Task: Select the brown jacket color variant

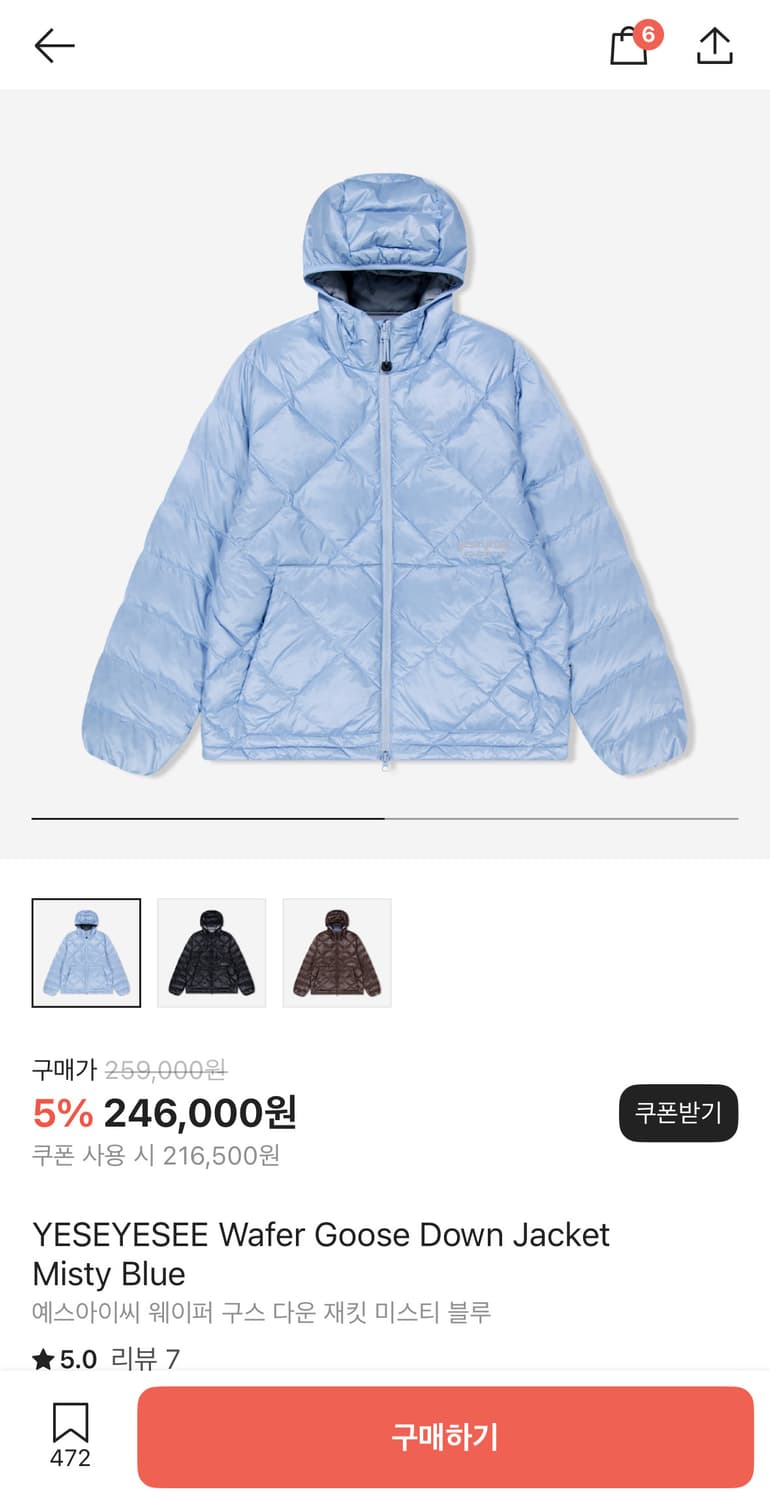Action: coord(337,951)
